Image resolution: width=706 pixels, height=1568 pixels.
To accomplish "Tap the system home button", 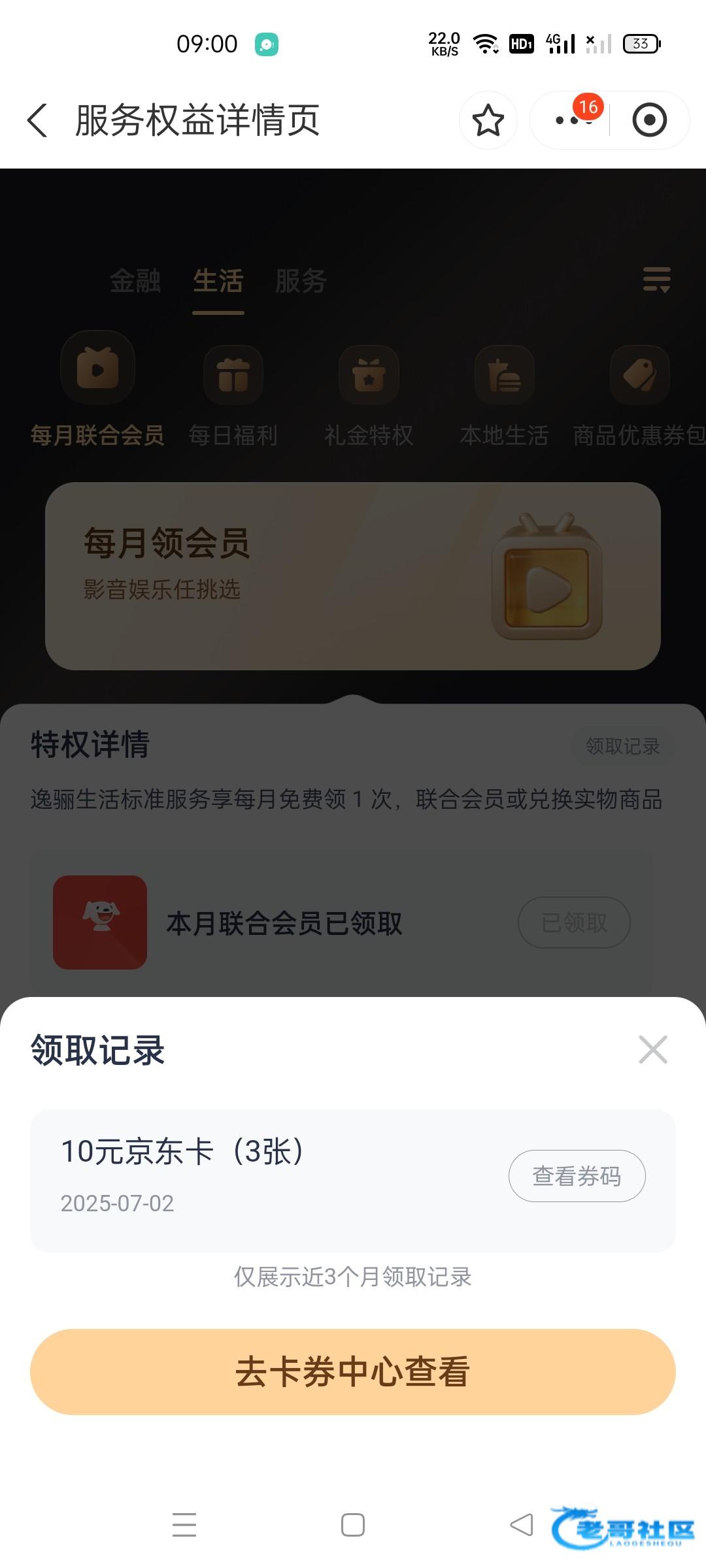I will 353,1526.
